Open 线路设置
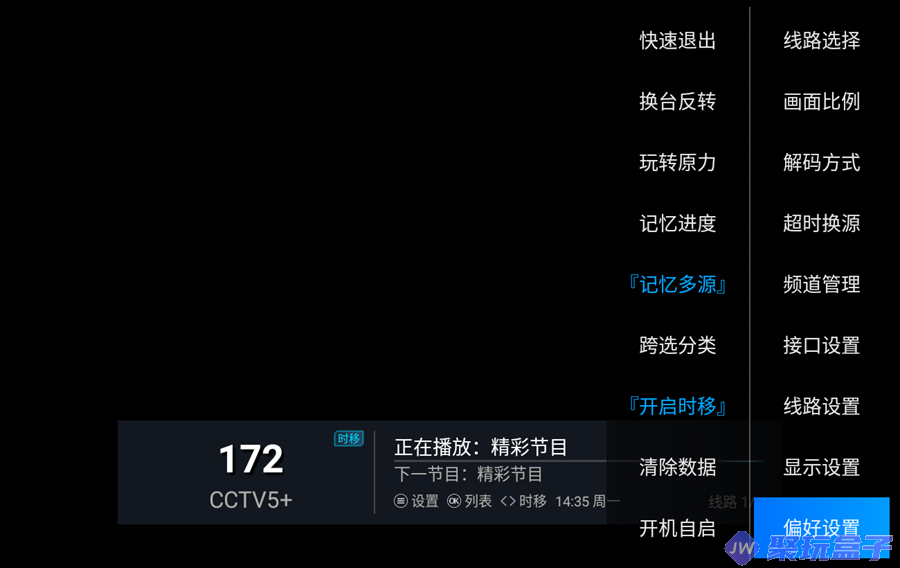Screen dimensions: 900x568 (x=821, y=407)
